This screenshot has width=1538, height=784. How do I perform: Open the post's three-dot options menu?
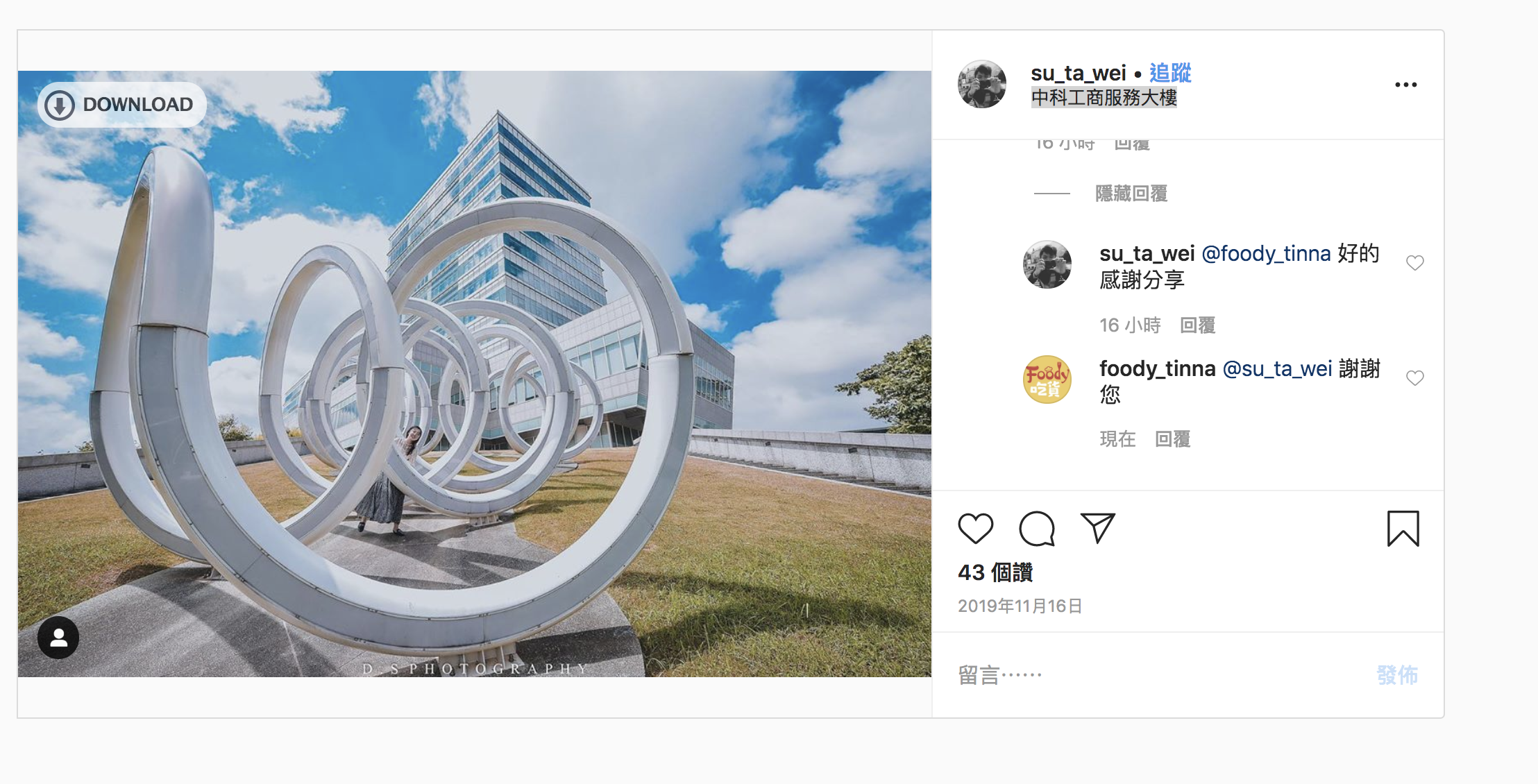(x=1405, y=85)
